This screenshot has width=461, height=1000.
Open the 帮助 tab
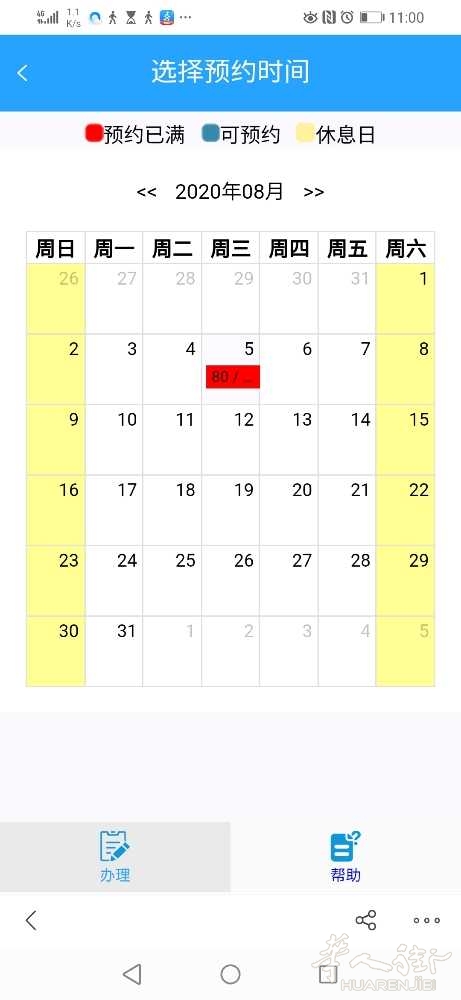click(x=346, y=857)
